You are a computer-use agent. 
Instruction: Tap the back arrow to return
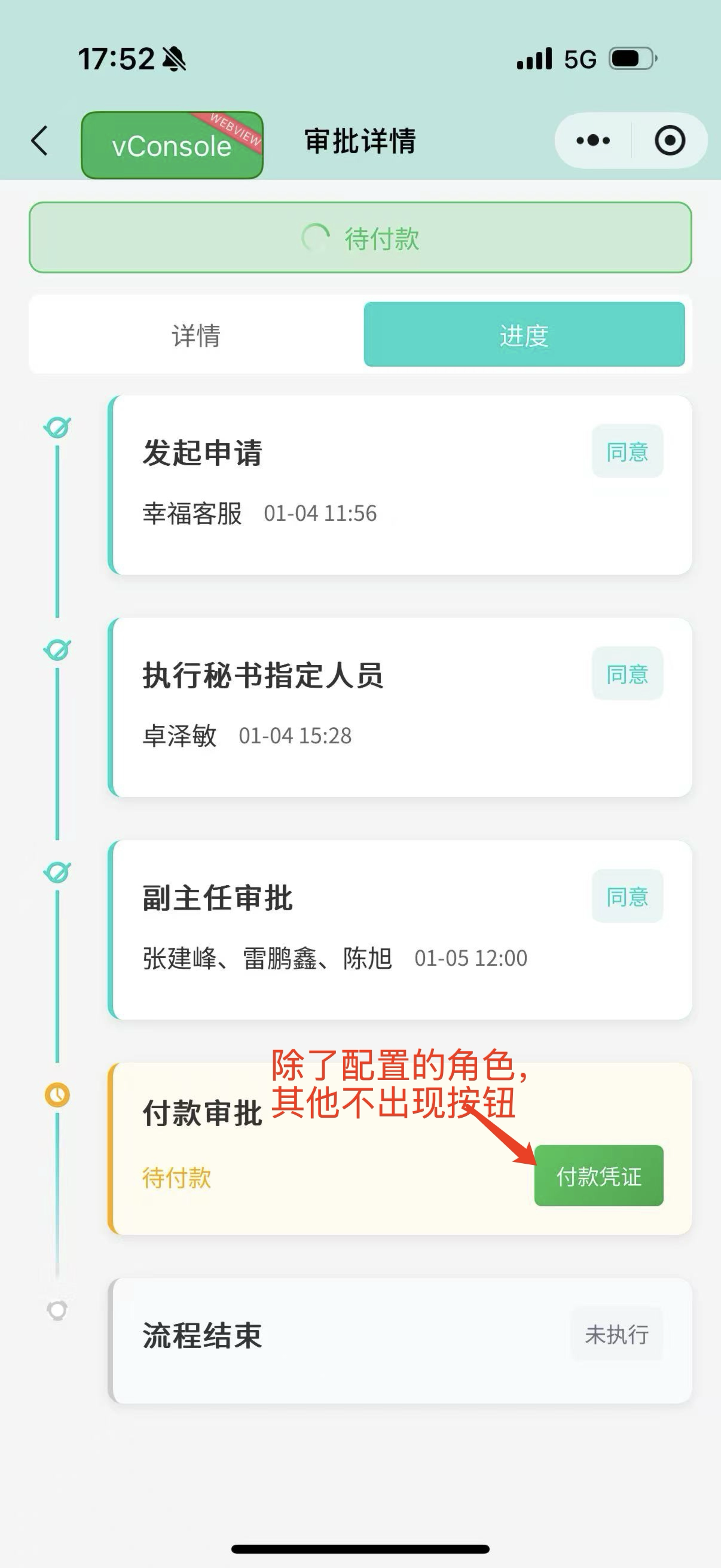pos(38,140)
